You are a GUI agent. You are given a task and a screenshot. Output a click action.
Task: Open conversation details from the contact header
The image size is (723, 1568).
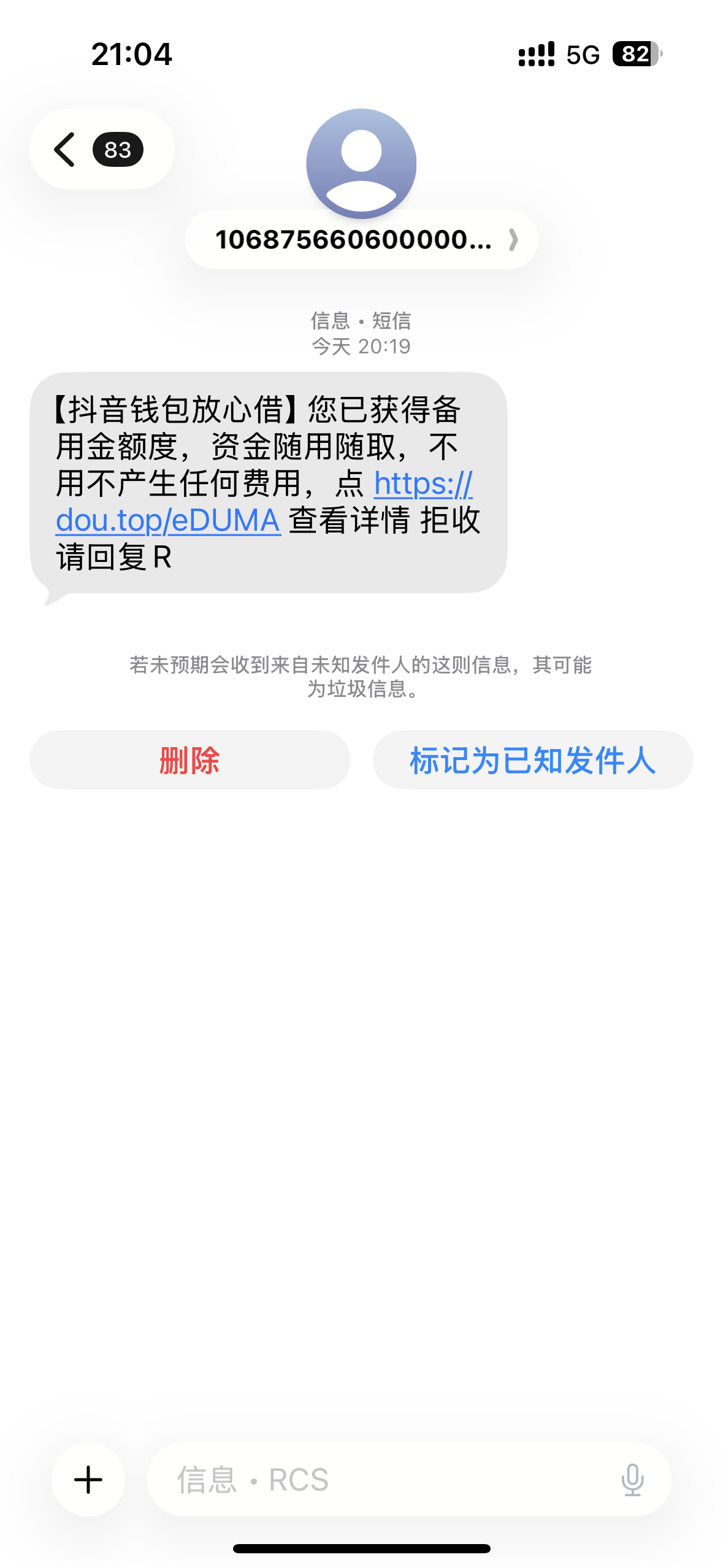point(361,239)
